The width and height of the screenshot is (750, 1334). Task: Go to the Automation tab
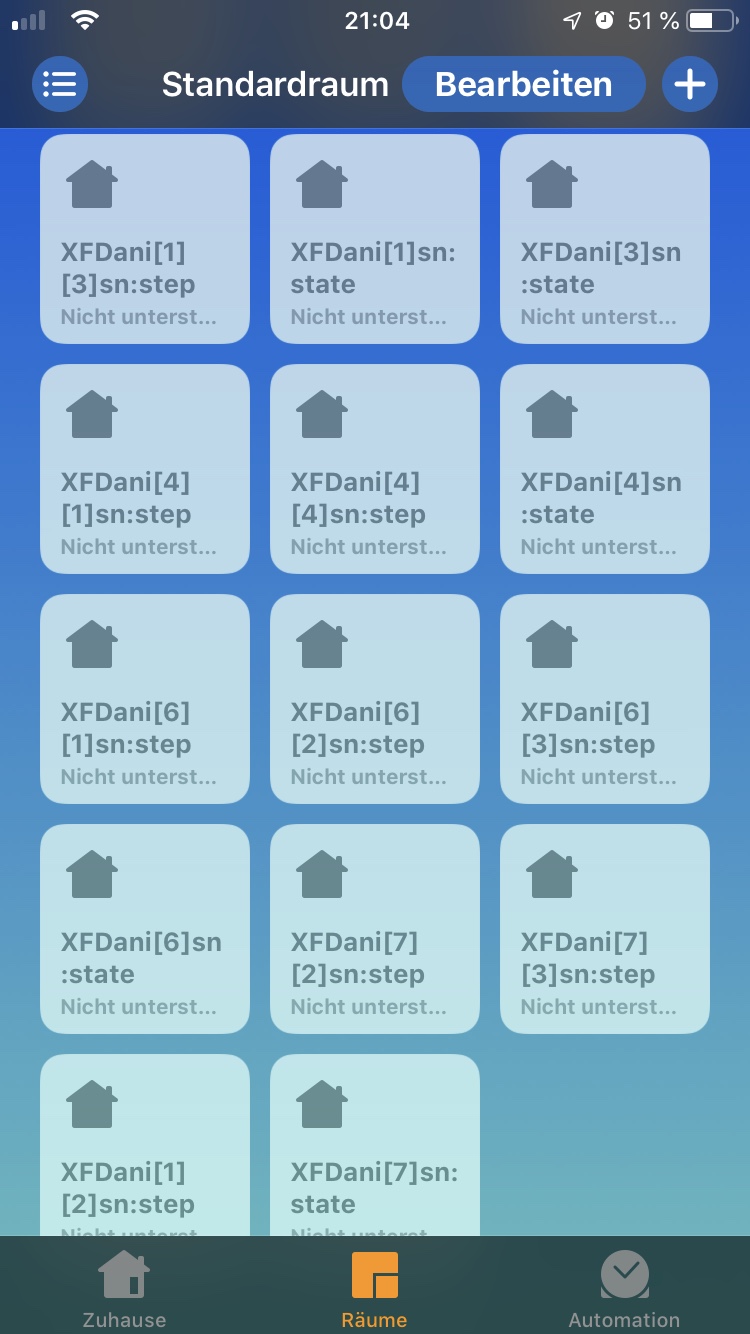click(624, 1289)
